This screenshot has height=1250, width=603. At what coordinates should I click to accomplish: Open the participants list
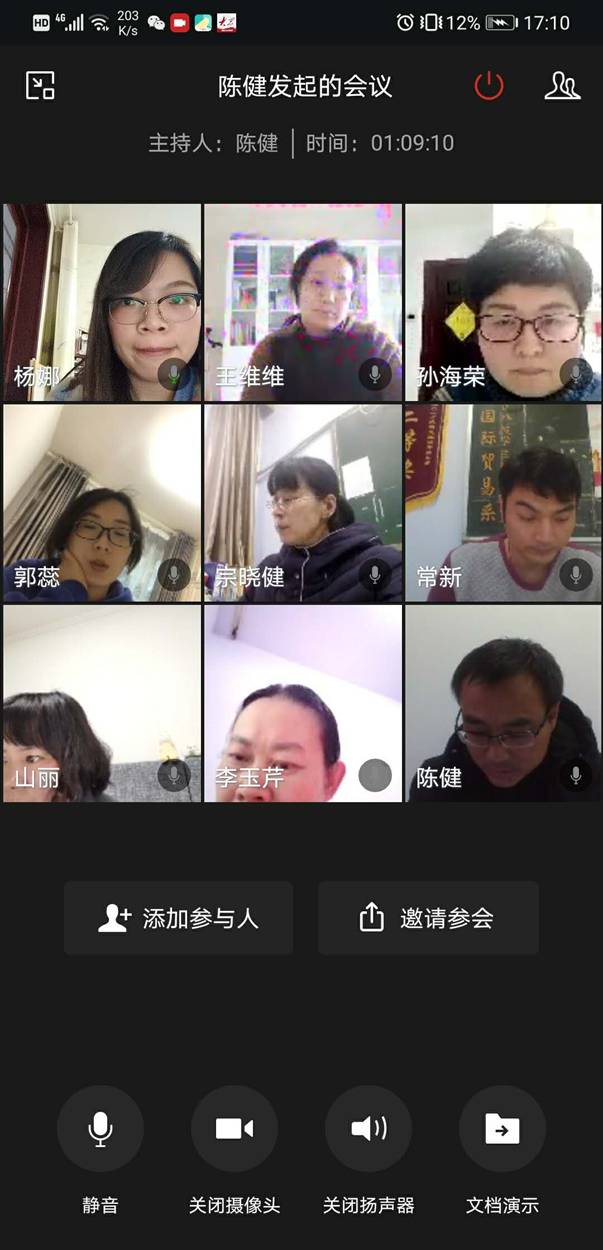pos(562,86)
